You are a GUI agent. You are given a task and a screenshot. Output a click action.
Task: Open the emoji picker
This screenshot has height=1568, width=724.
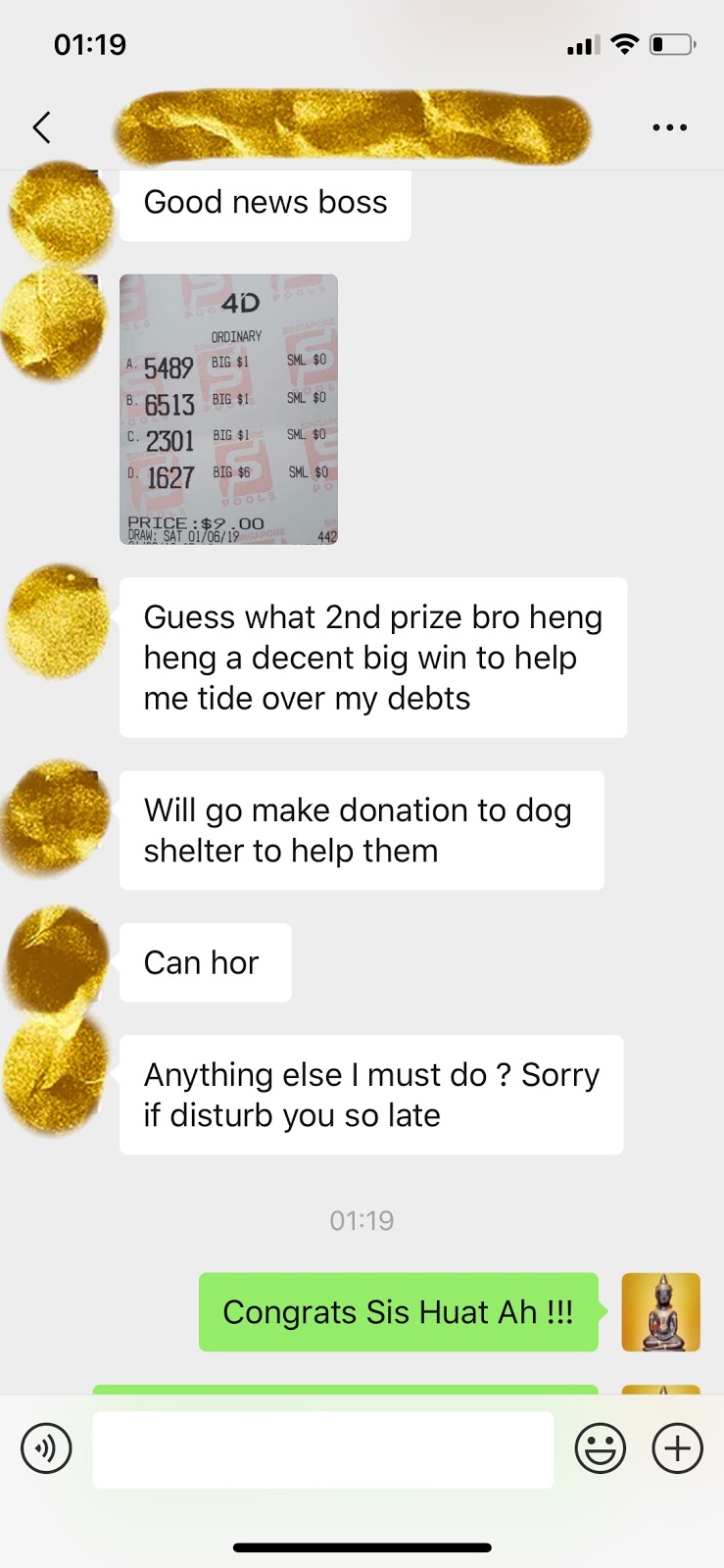(600, 1448)
